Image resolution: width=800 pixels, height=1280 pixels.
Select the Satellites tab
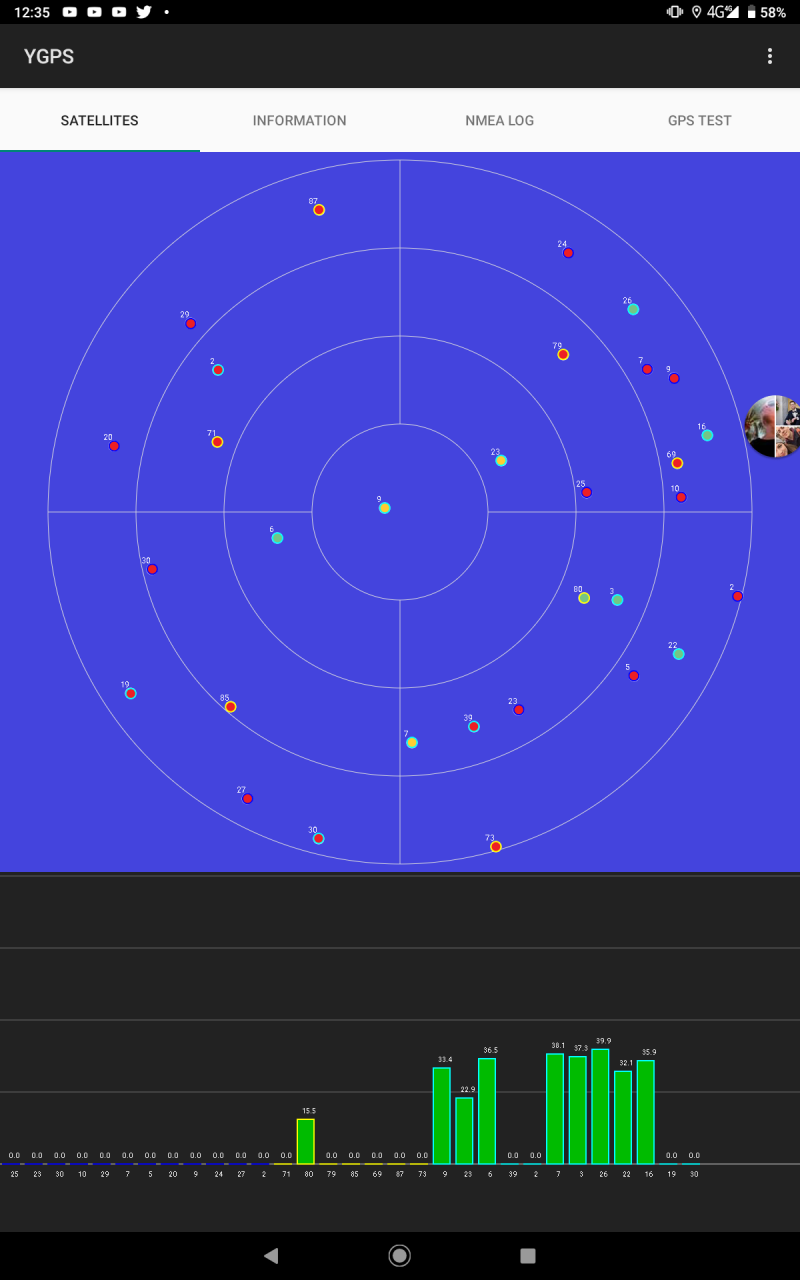pos(100,120)
